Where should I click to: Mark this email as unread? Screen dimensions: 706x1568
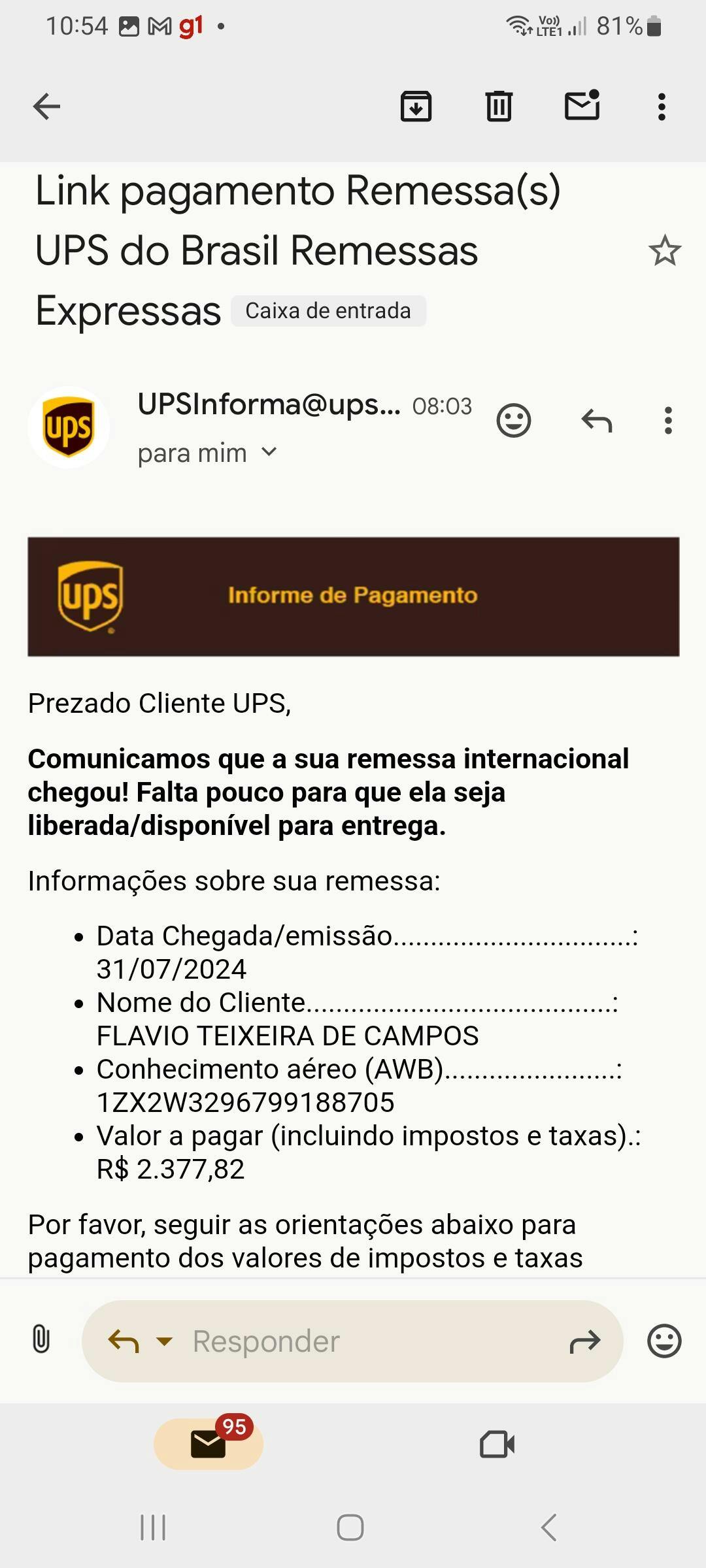(582, 106)
